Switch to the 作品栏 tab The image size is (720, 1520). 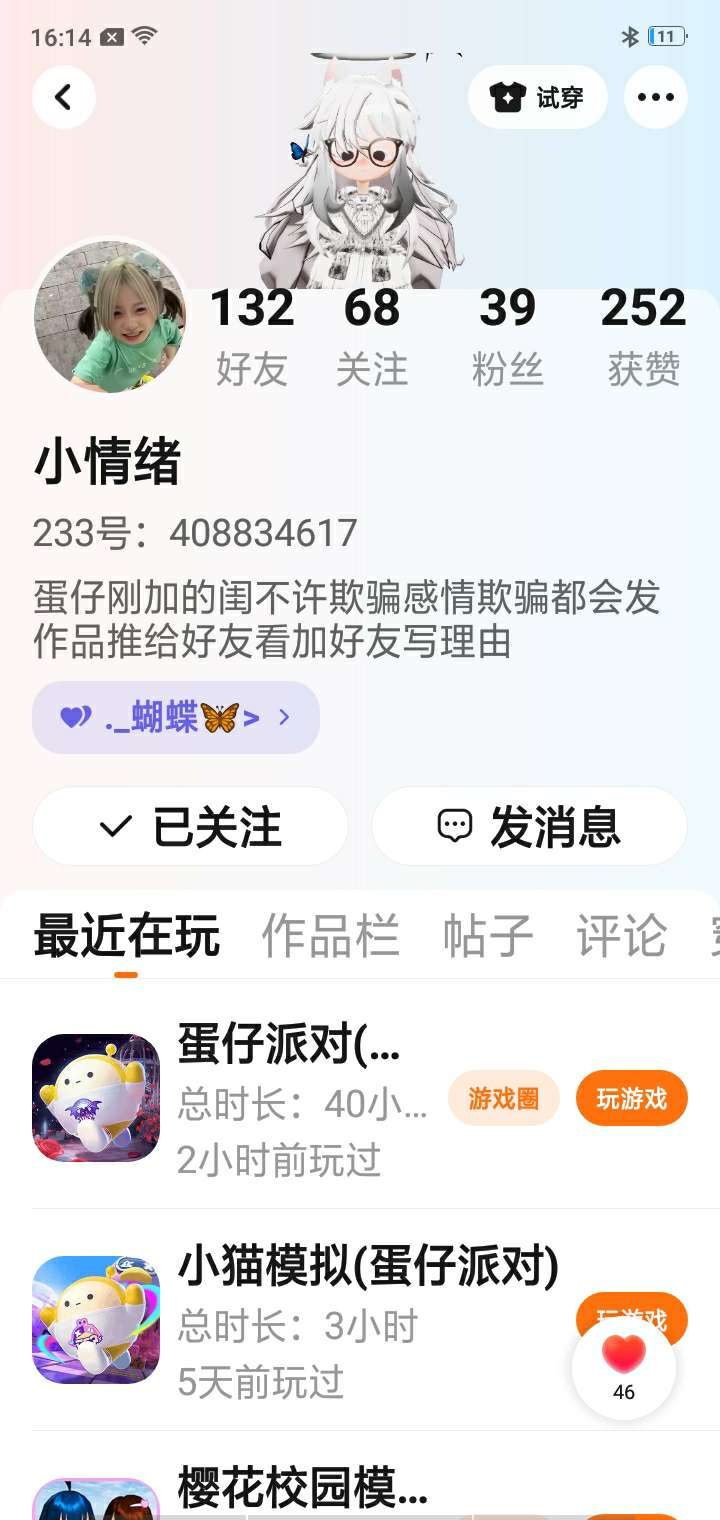330,936
